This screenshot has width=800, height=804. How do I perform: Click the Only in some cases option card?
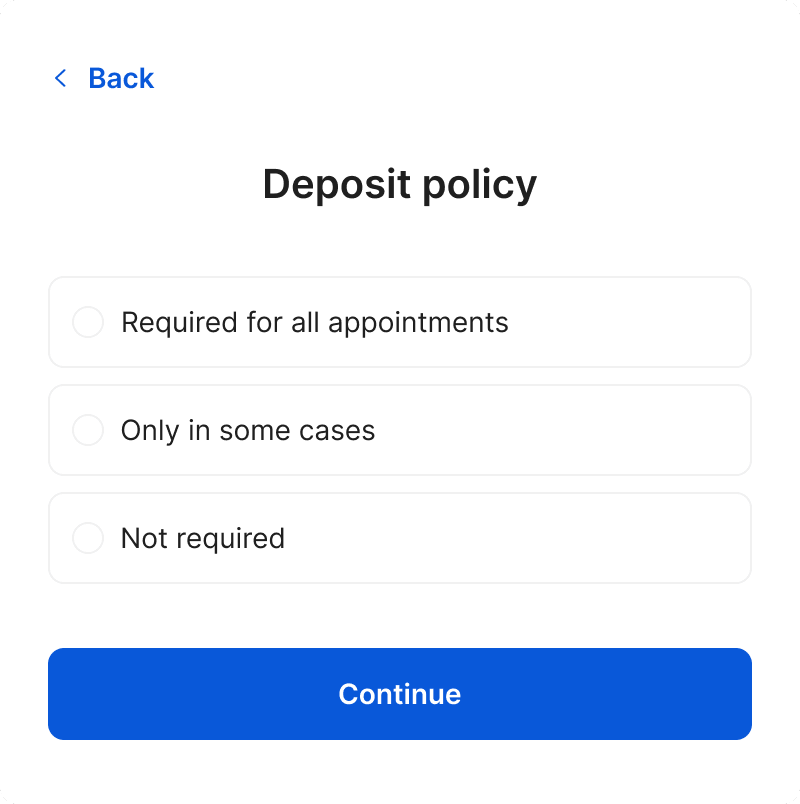click(x=400, y=430)
